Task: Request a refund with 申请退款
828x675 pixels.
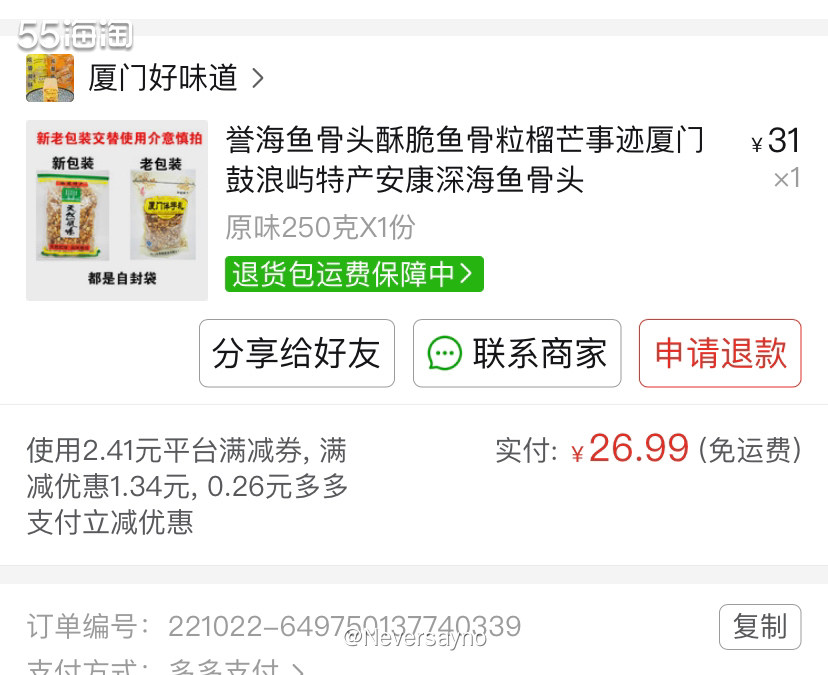Action: click(720, 353)
